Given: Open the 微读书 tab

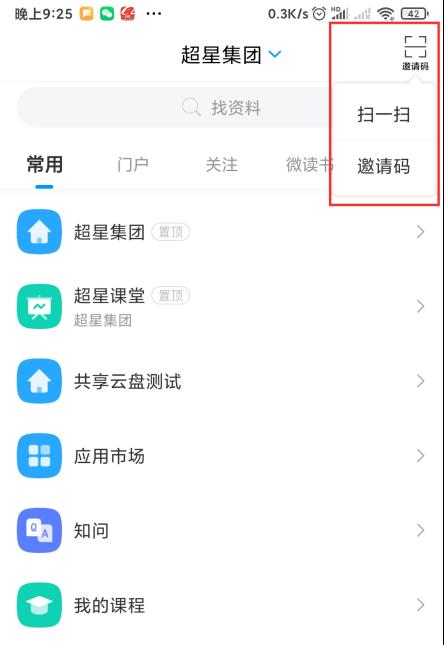Looking at the screenshot, I should click(x=309, y=165).
